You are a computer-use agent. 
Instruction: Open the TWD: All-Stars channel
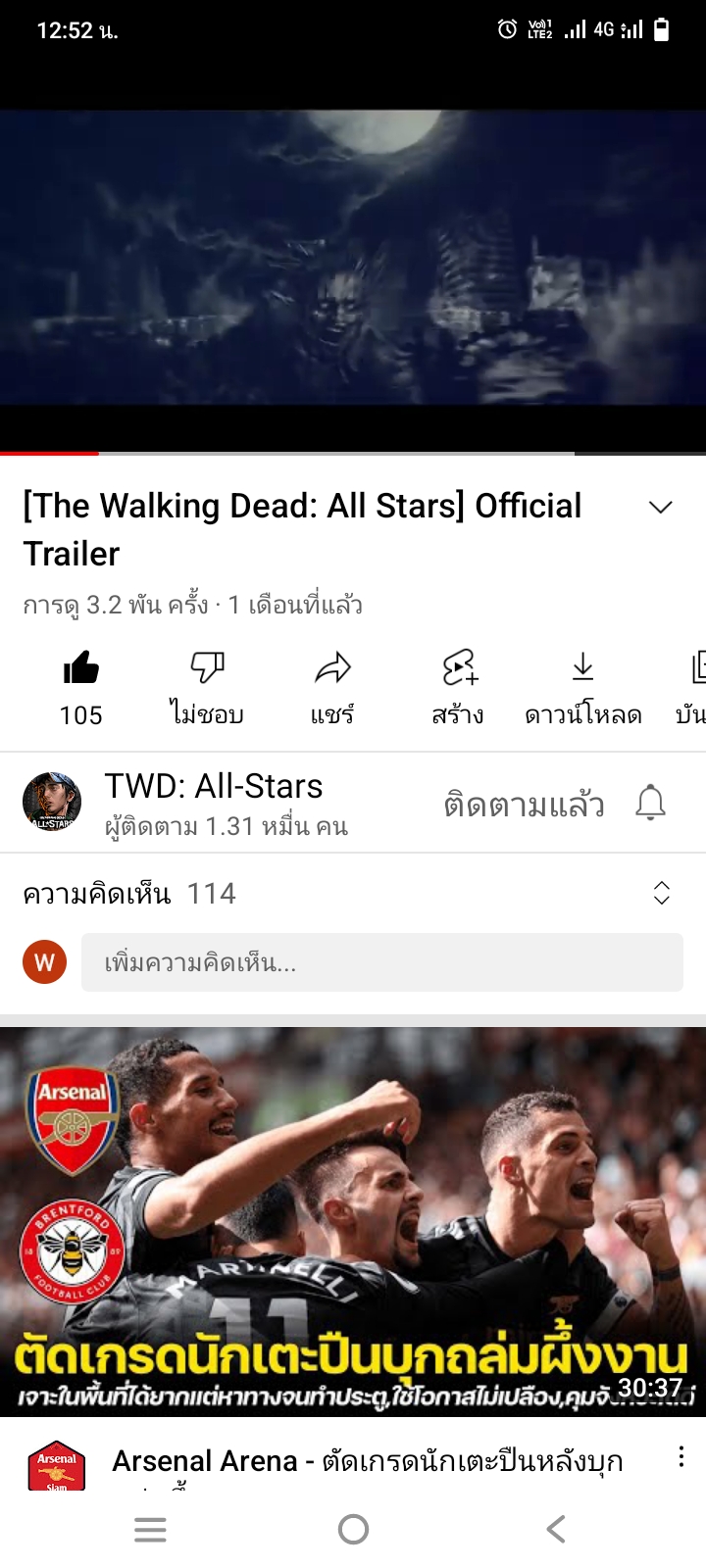pyautogui.click(x=214, y=802)
